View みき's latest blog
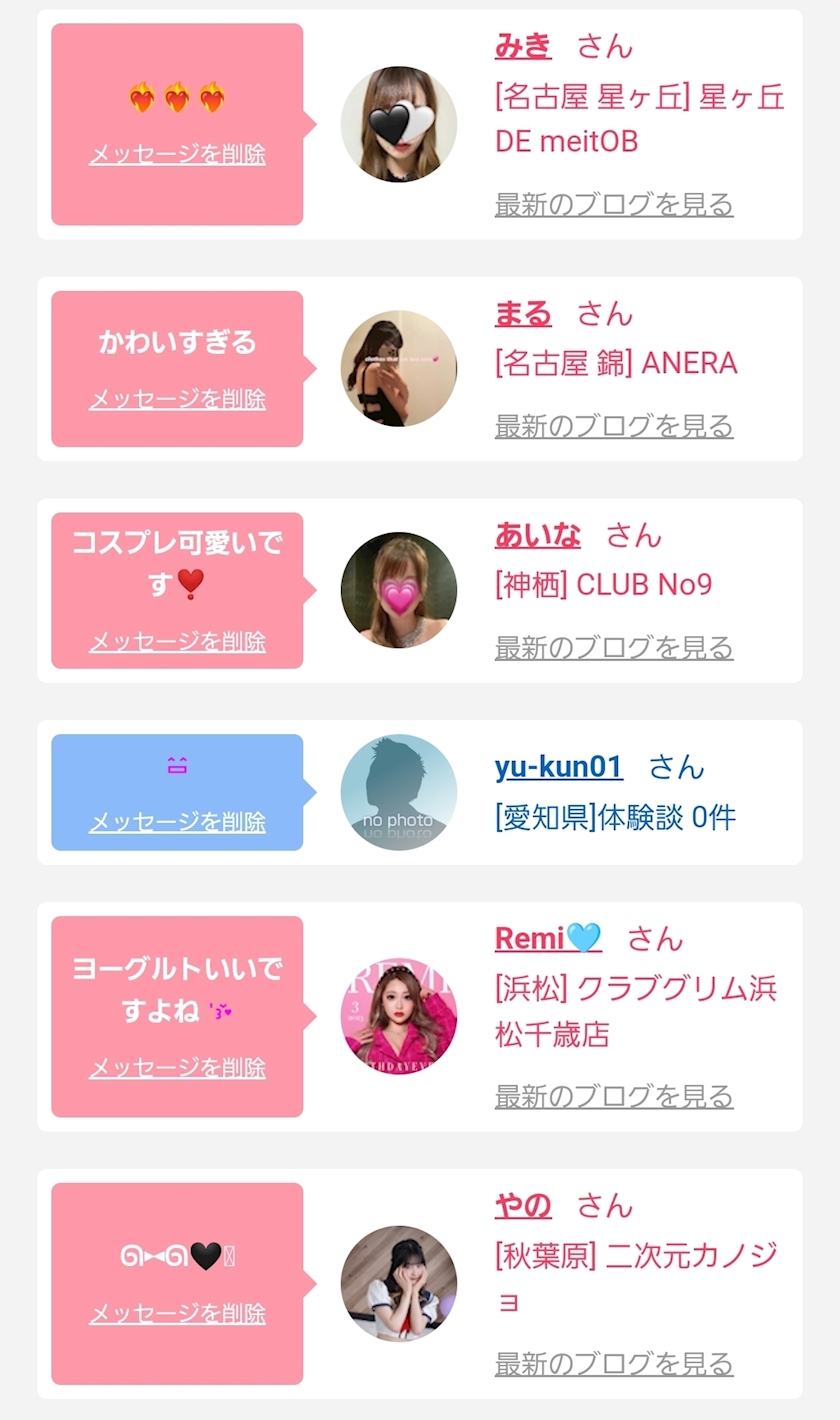This screenshot has width=840, height=1420. 614,204
